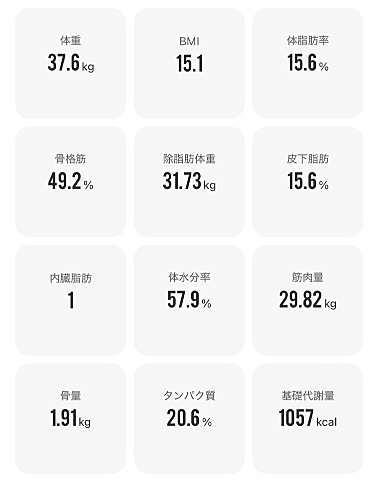Open the 体重 37.6 kg card
Screen dimensions: 377x480
click(71, 63)
